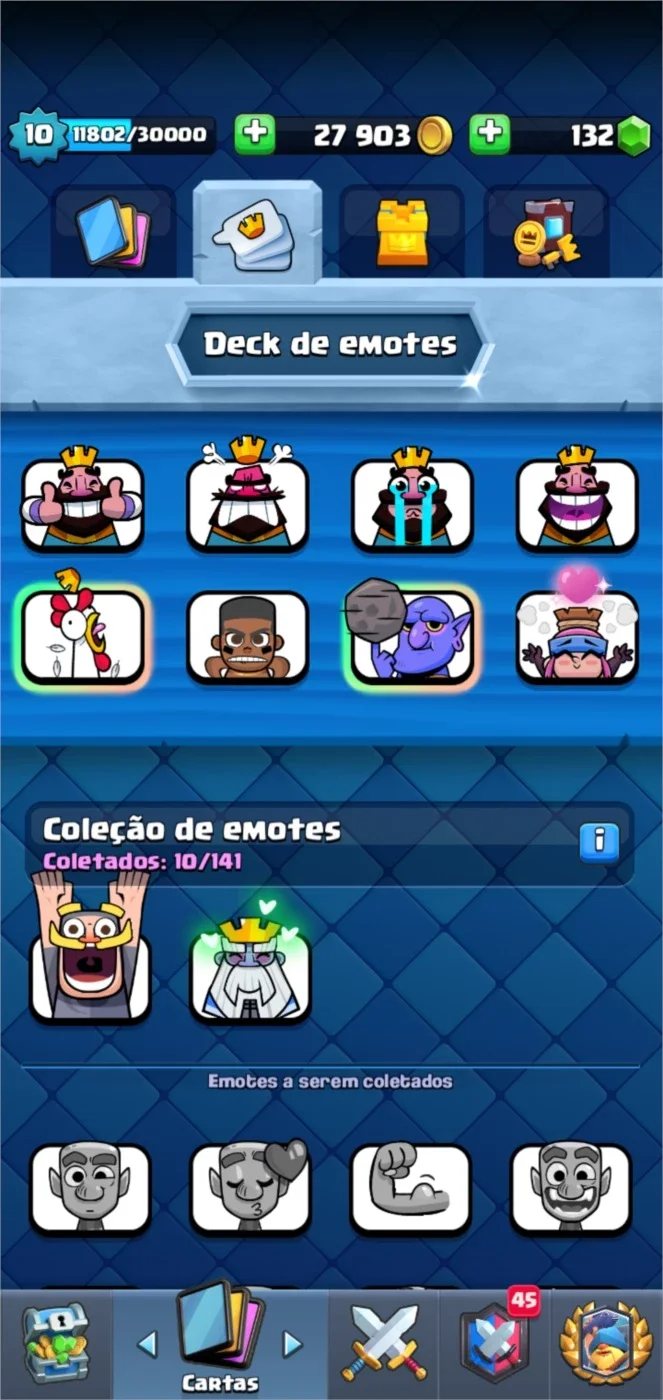
Task: Tap the plus button next to gold coins
Action: click(x=255, y=134)
